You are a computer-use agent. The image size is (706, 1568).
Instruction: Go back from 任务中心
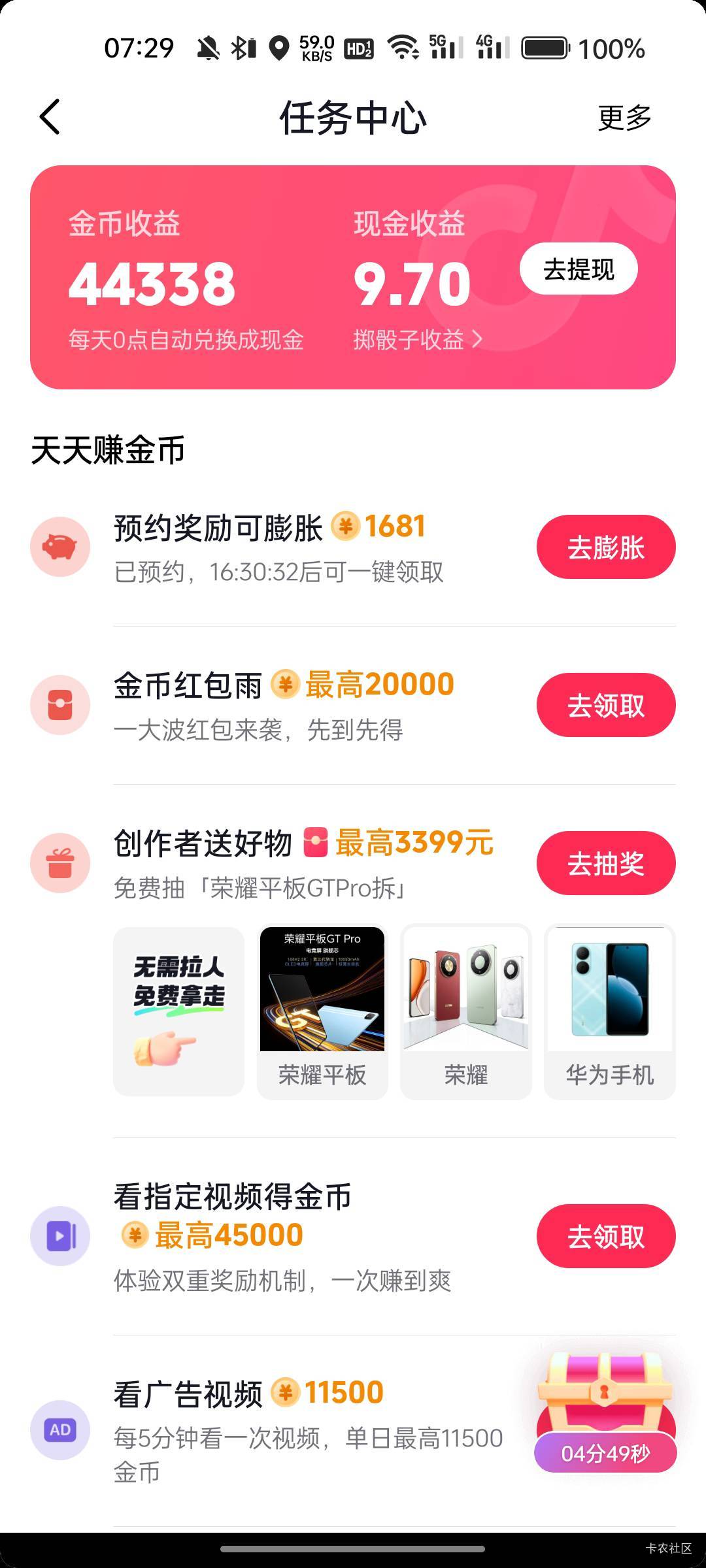[50, 118]
